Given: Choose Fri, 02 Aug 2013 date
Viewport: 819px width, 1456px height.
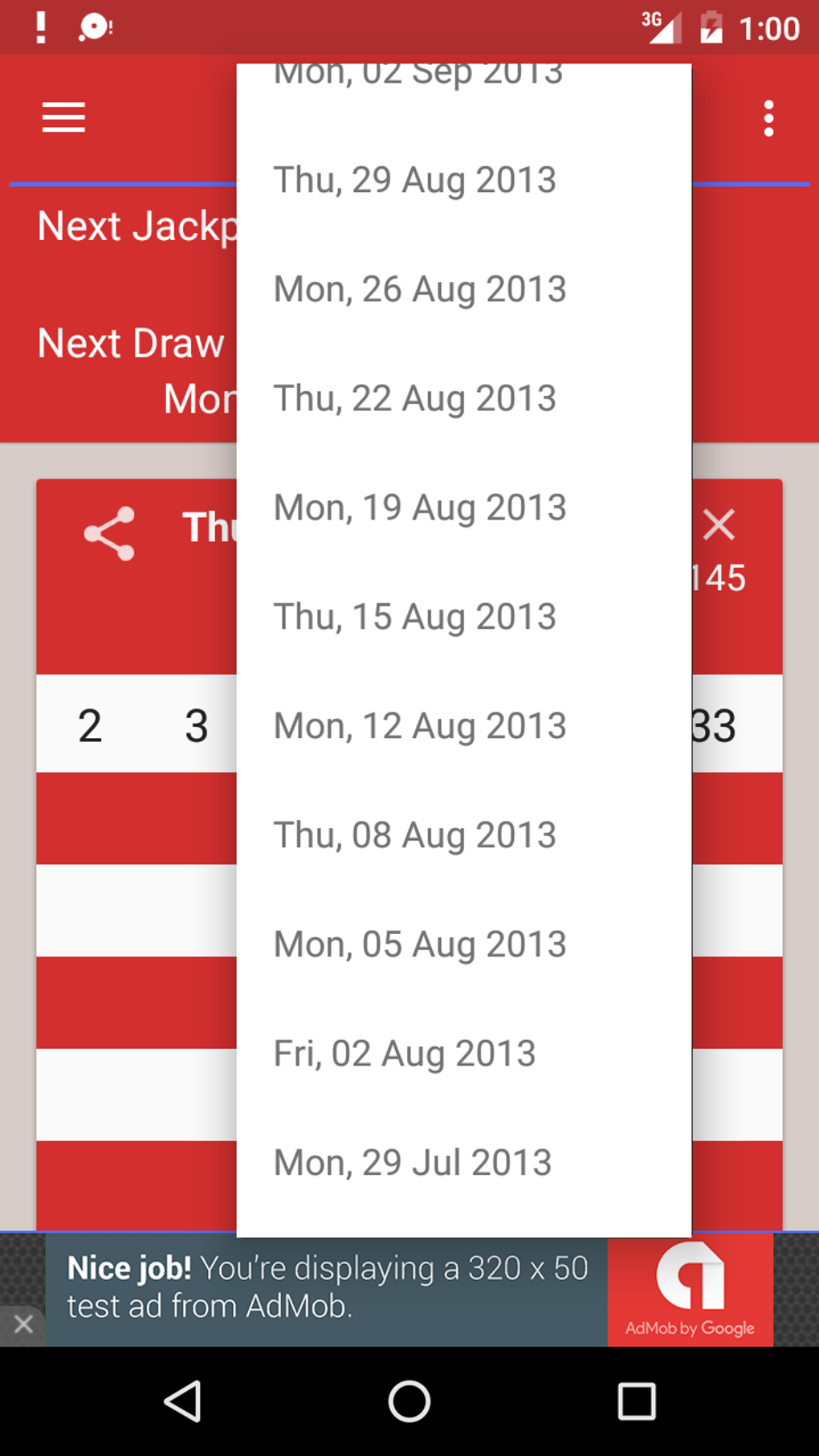Looking at the screenshot, I should pos(463,1054).
